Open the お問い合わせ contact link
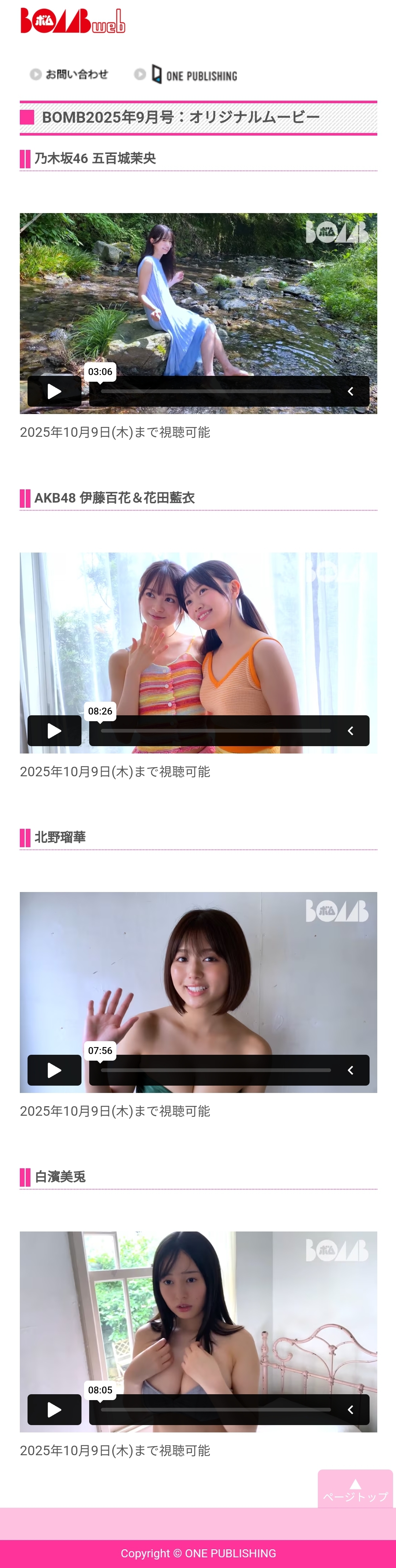 pyautogui.click(x=69, y=74)
